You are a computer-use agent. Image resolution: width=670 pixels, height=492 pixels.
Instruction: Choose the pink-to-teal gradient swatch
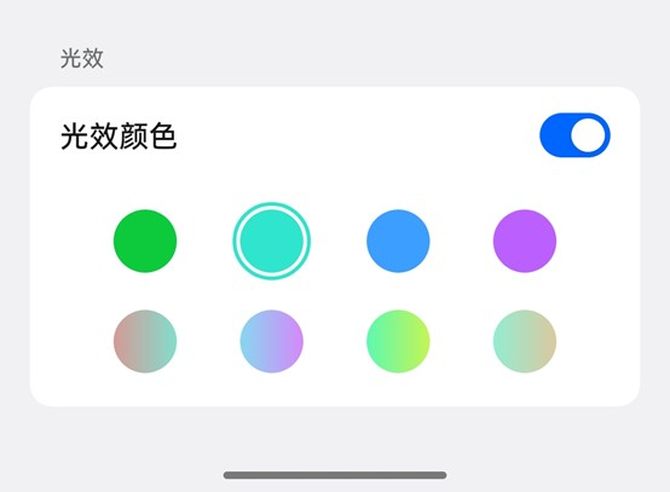[145, 341]
